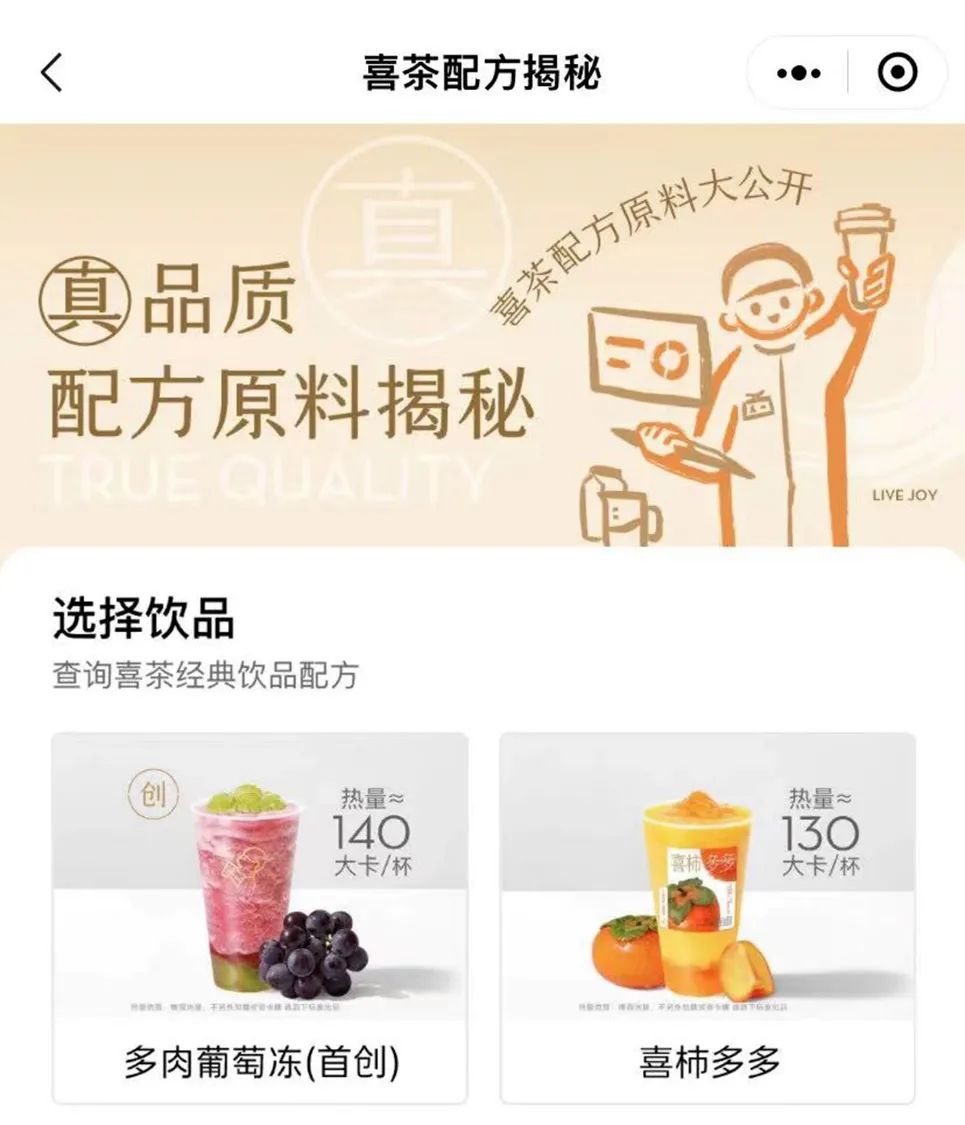Open the 多肉葡萄冻(首创) drink card
The image size is (965, 1125).
point(260,917)
